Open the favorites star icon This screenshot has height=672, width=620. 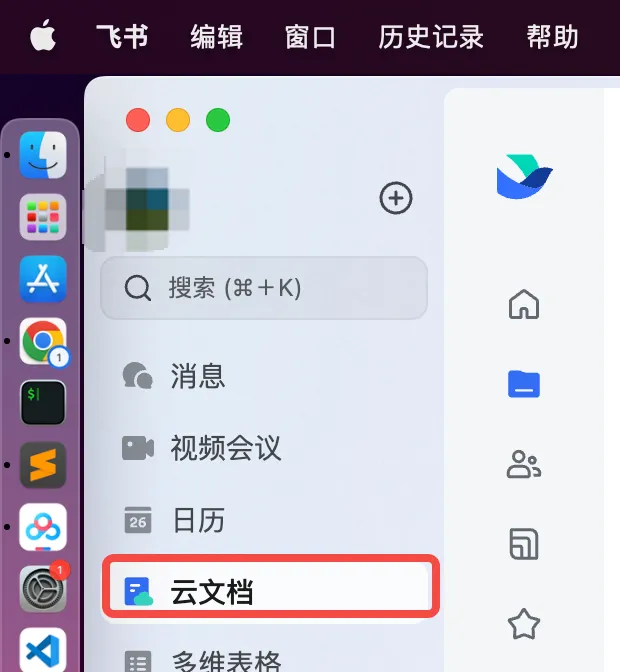coord(524,624)
